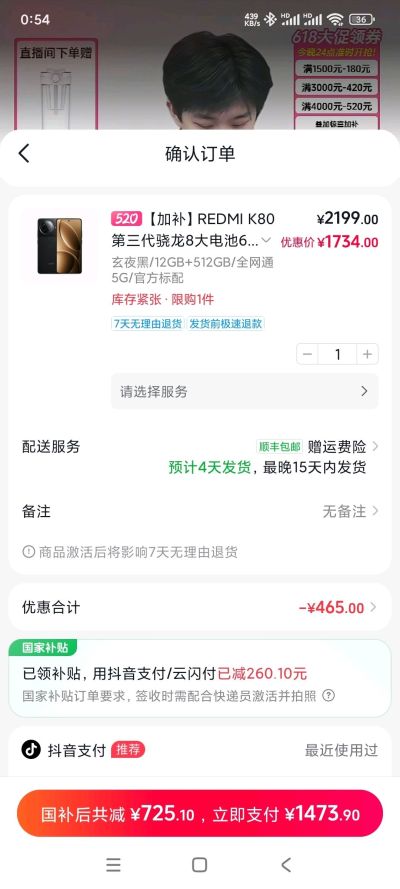Go back from the order confirmation page

24,154
